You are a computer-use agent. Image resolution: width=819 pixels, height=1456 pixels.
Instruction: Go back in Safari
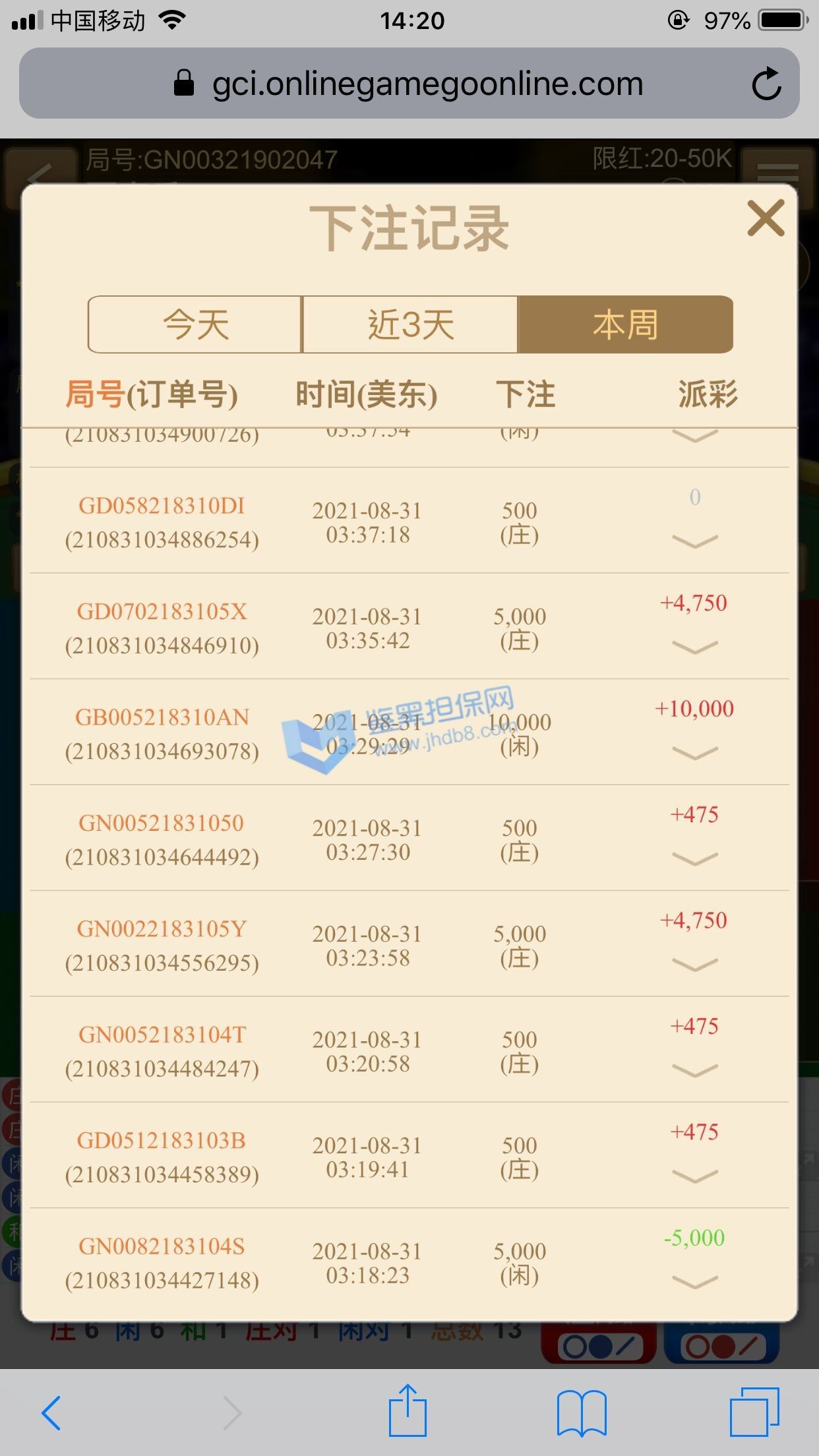(51, 1412)
